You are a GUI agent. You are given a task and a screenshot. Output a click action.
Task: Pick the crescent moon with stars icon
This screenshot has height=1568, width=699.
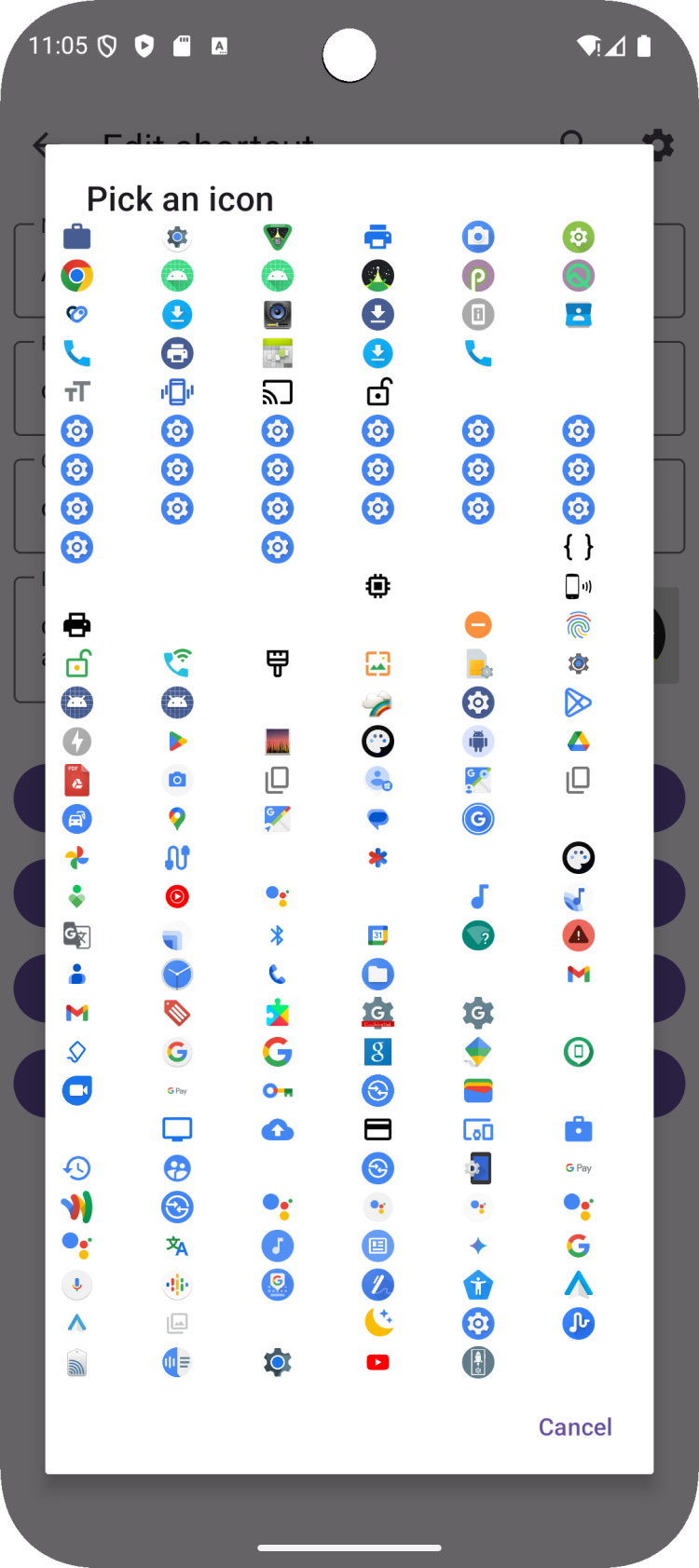[x=377, y=1323]
